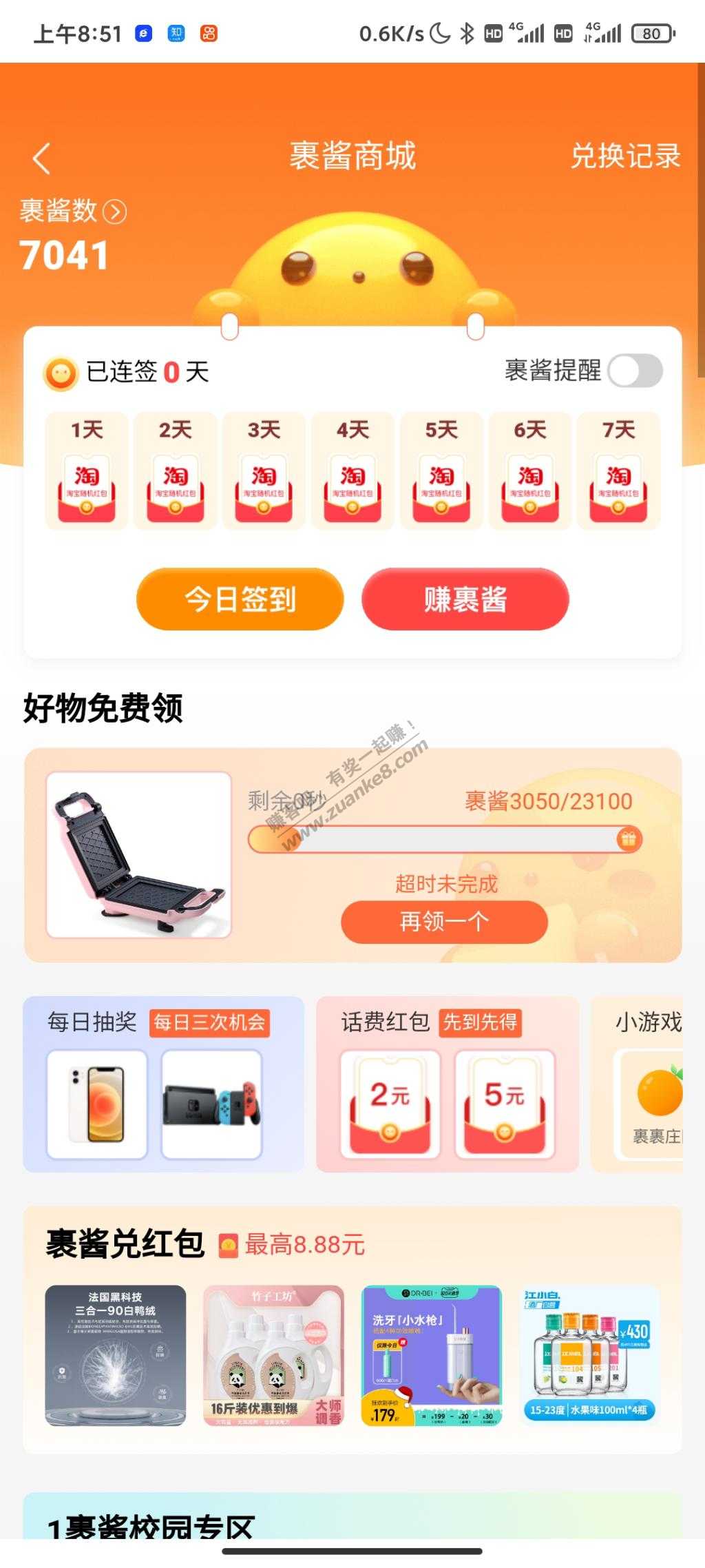The height and width of the screenshot is (1568, 705).
Task: Tap 今日签到 to check in
Action: (240, 599)
